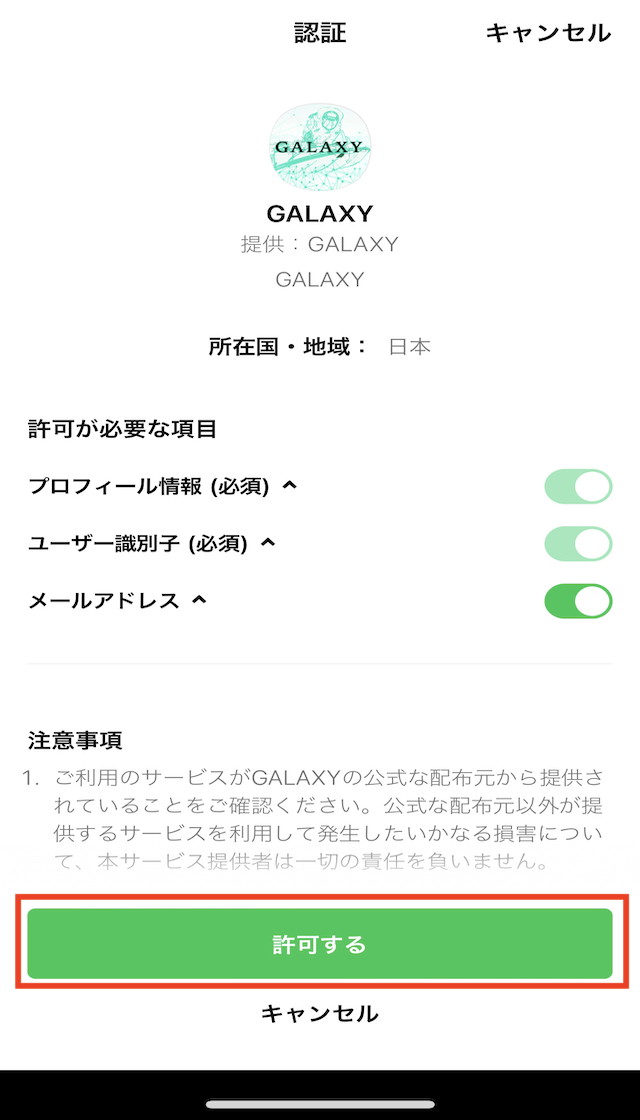Tap the ユーザー識別子 (必須) switch
Viewport: 640px width, 1120px height.
click(x=579, y=544)
